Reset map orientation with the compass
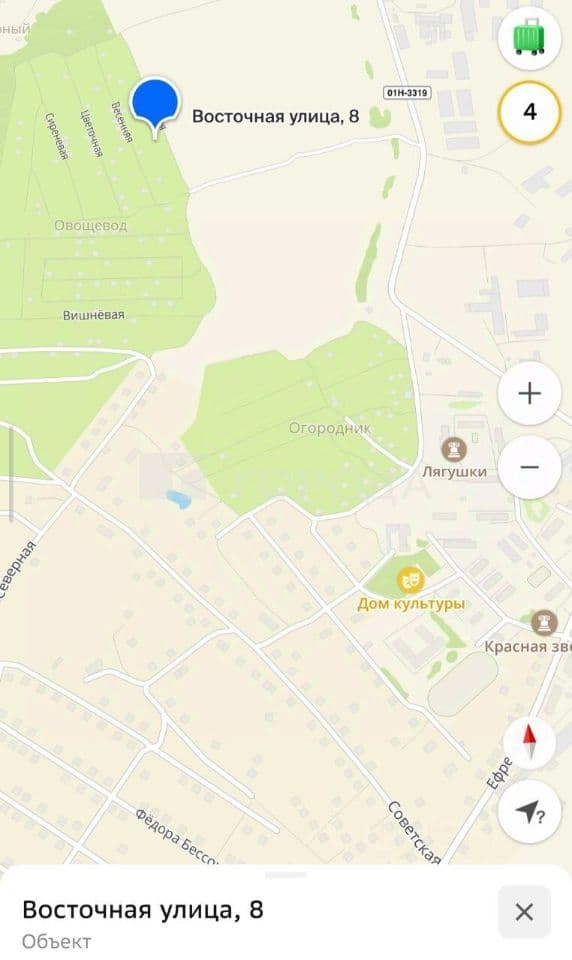 529,742
